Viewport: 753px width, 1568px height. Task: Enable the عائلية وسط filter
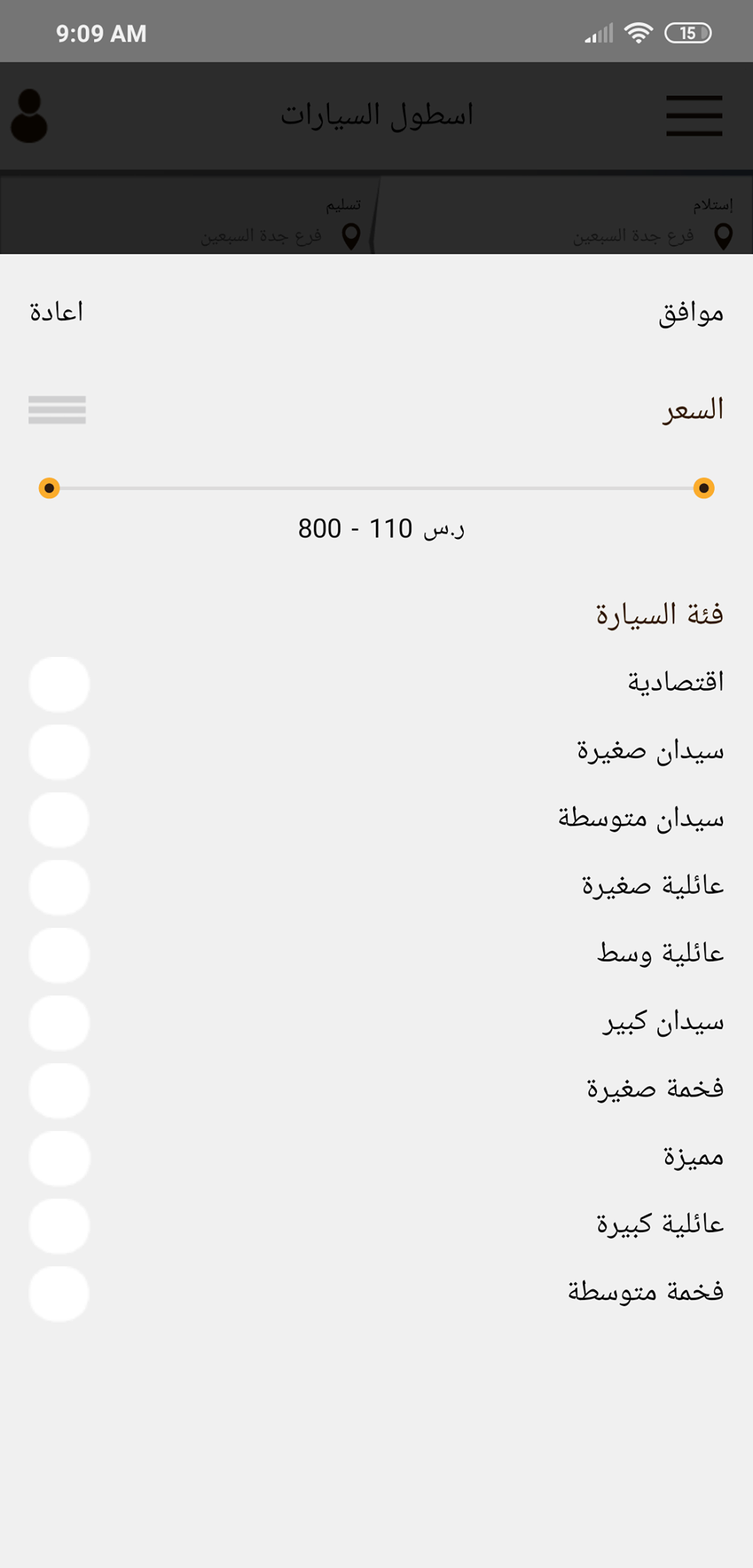point(59,955)
